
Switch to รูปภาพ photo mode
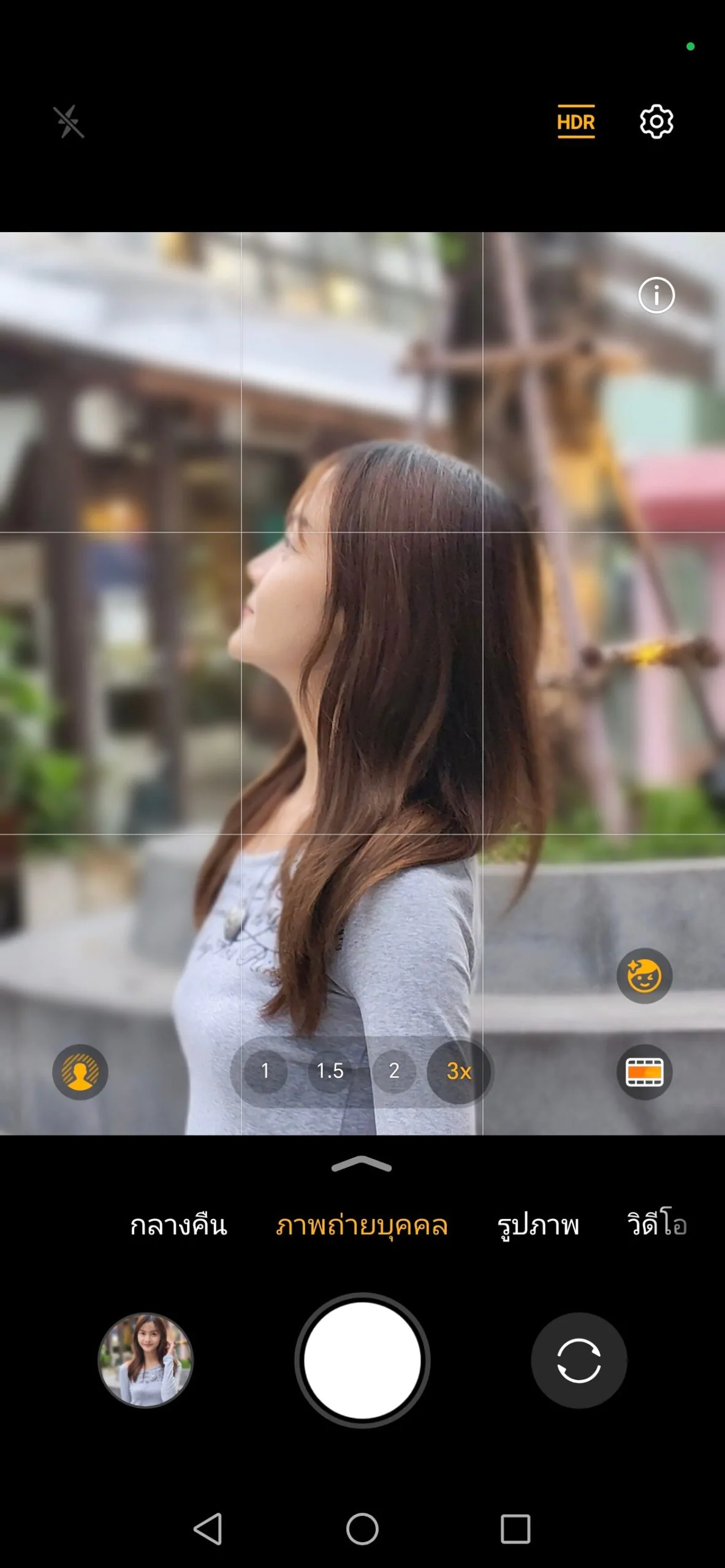pyautogui.click(x=538, y=1226)
